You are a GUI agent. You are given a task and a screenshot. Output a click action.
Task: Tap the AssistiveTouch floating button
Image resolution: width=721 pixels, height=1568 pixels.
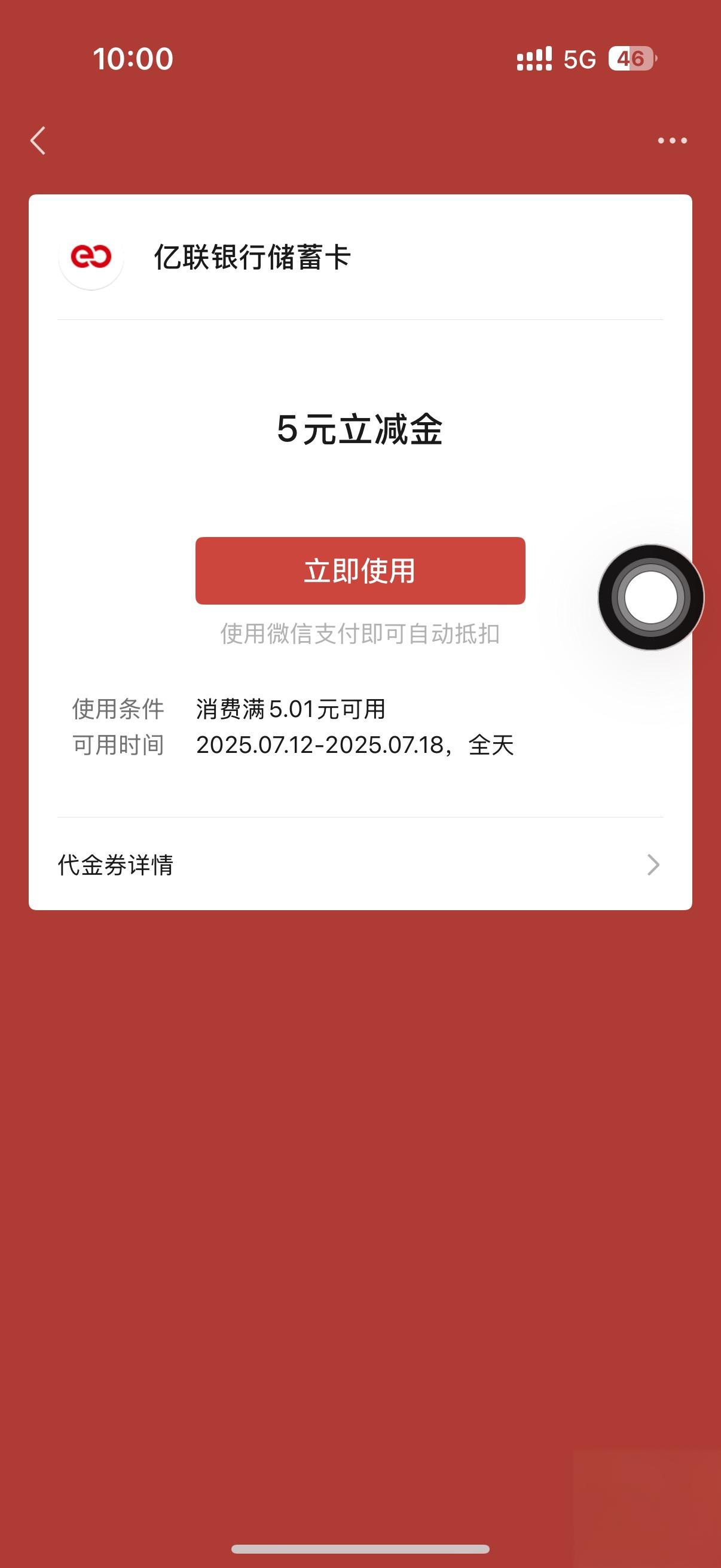tap(650, 597)
